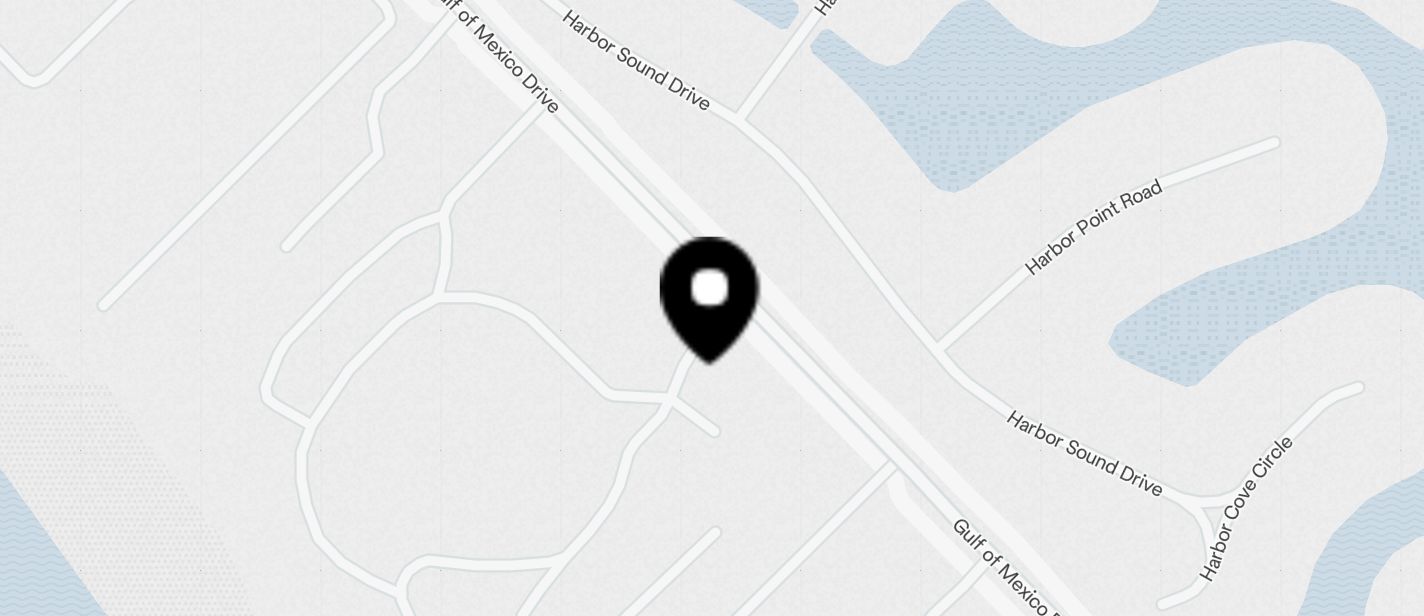This screenshot has height=616, width=1424.
Task: Tap the black location pin marker
Action: (x=709, y=296)
